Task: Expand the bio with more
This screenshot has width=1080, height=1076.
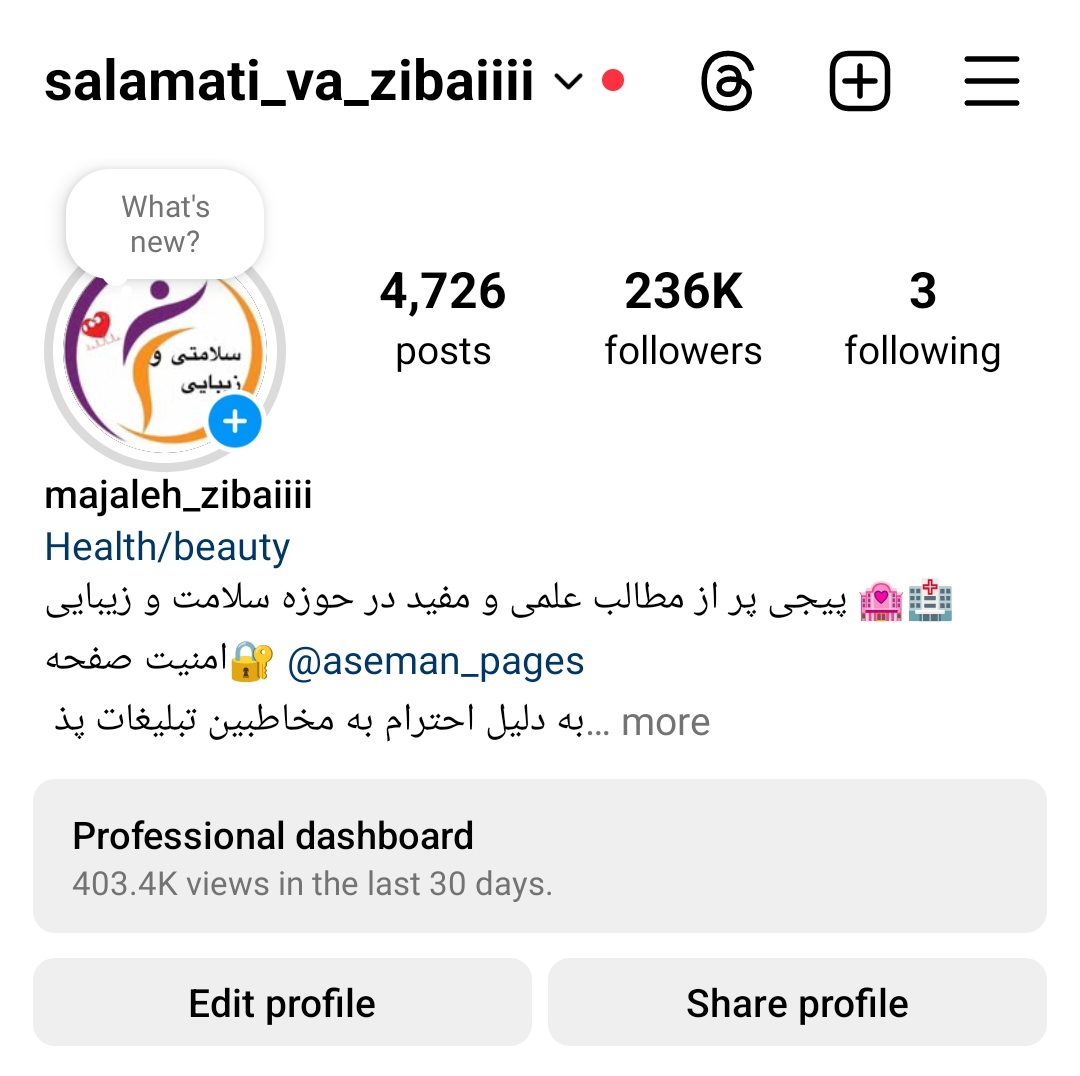Action: [665, 722]
